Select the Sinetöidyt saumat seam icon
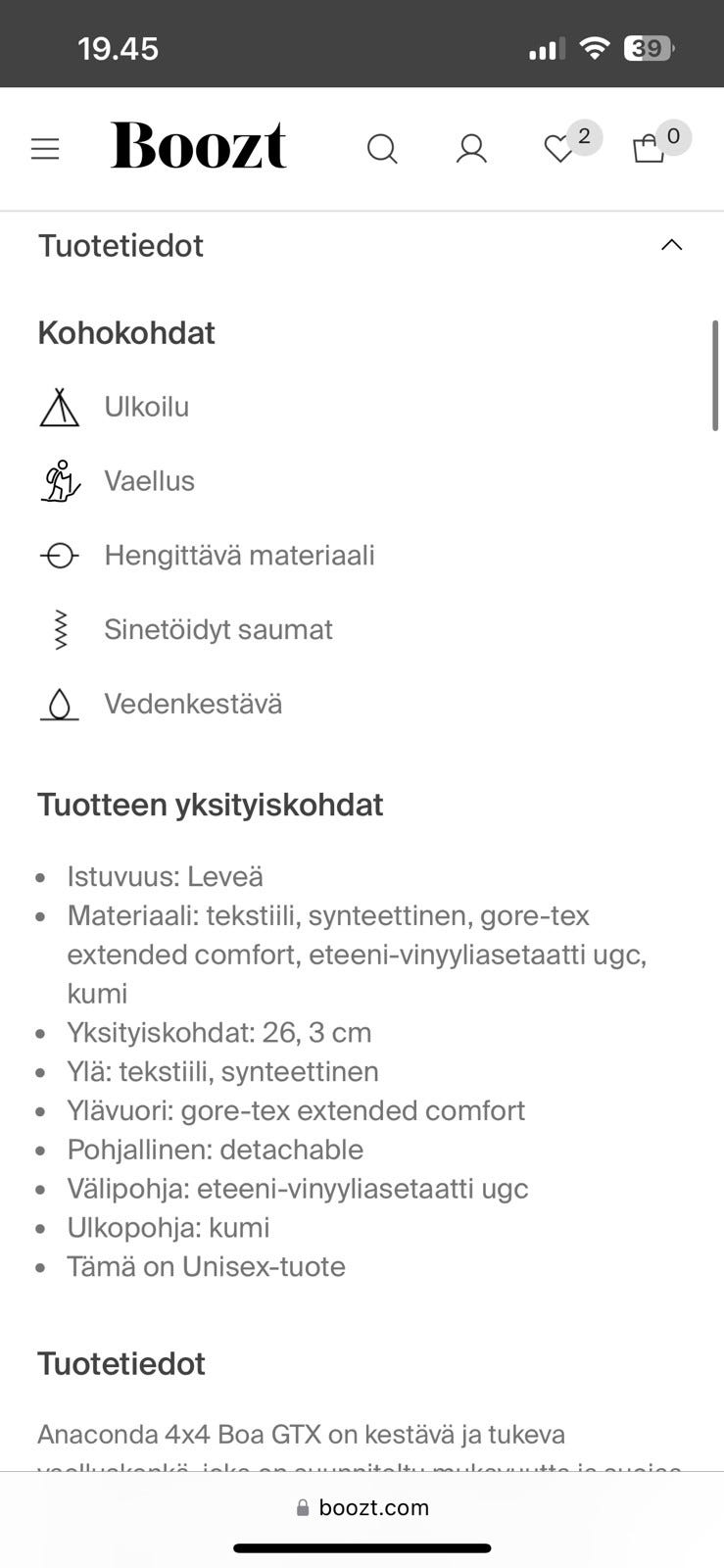Screen dimensions: 724x1568 (59, 630)
